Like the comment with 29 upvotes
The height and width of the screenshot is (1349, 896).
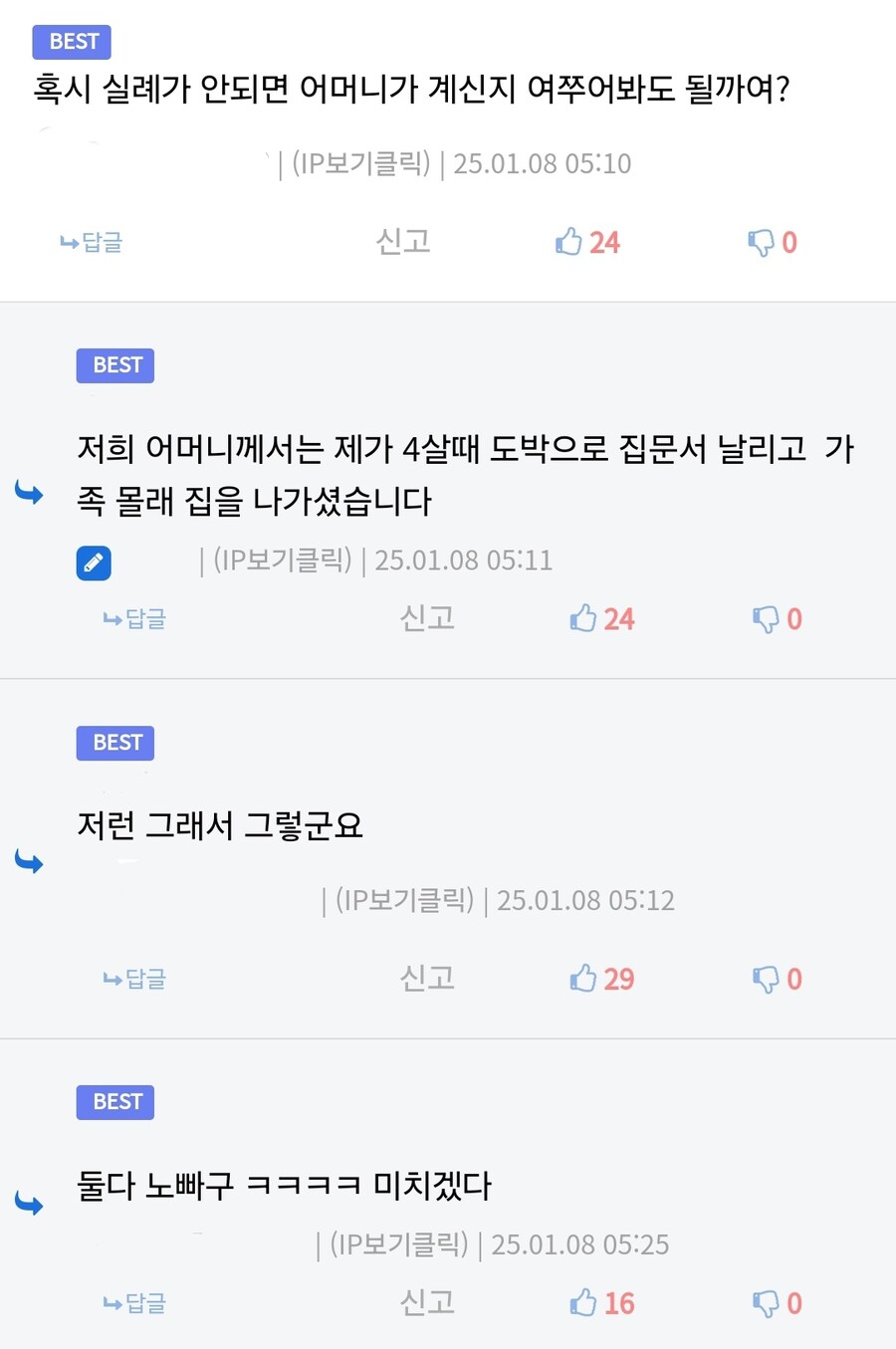click(x=584, y=979)
